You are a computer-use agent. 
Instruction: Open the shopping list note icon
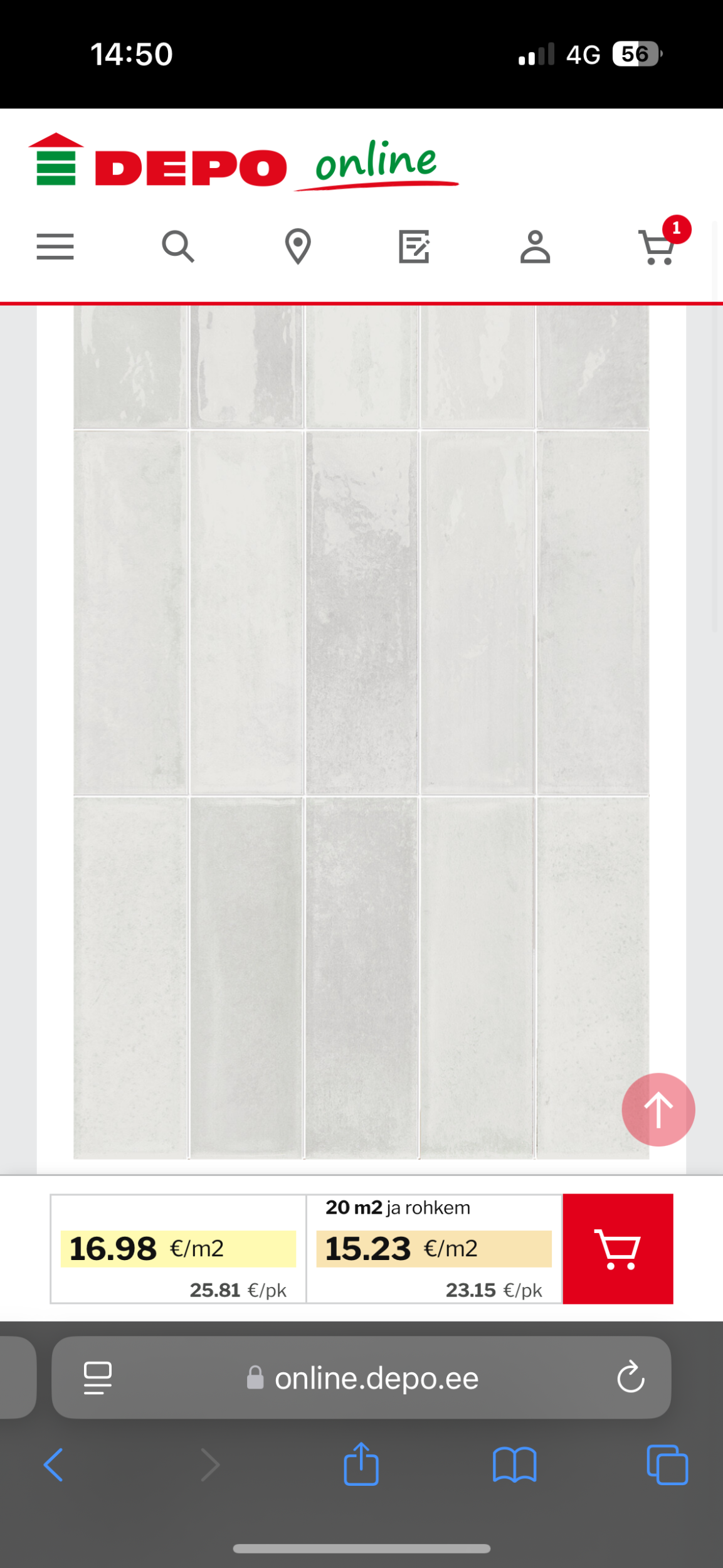(414, 246)
